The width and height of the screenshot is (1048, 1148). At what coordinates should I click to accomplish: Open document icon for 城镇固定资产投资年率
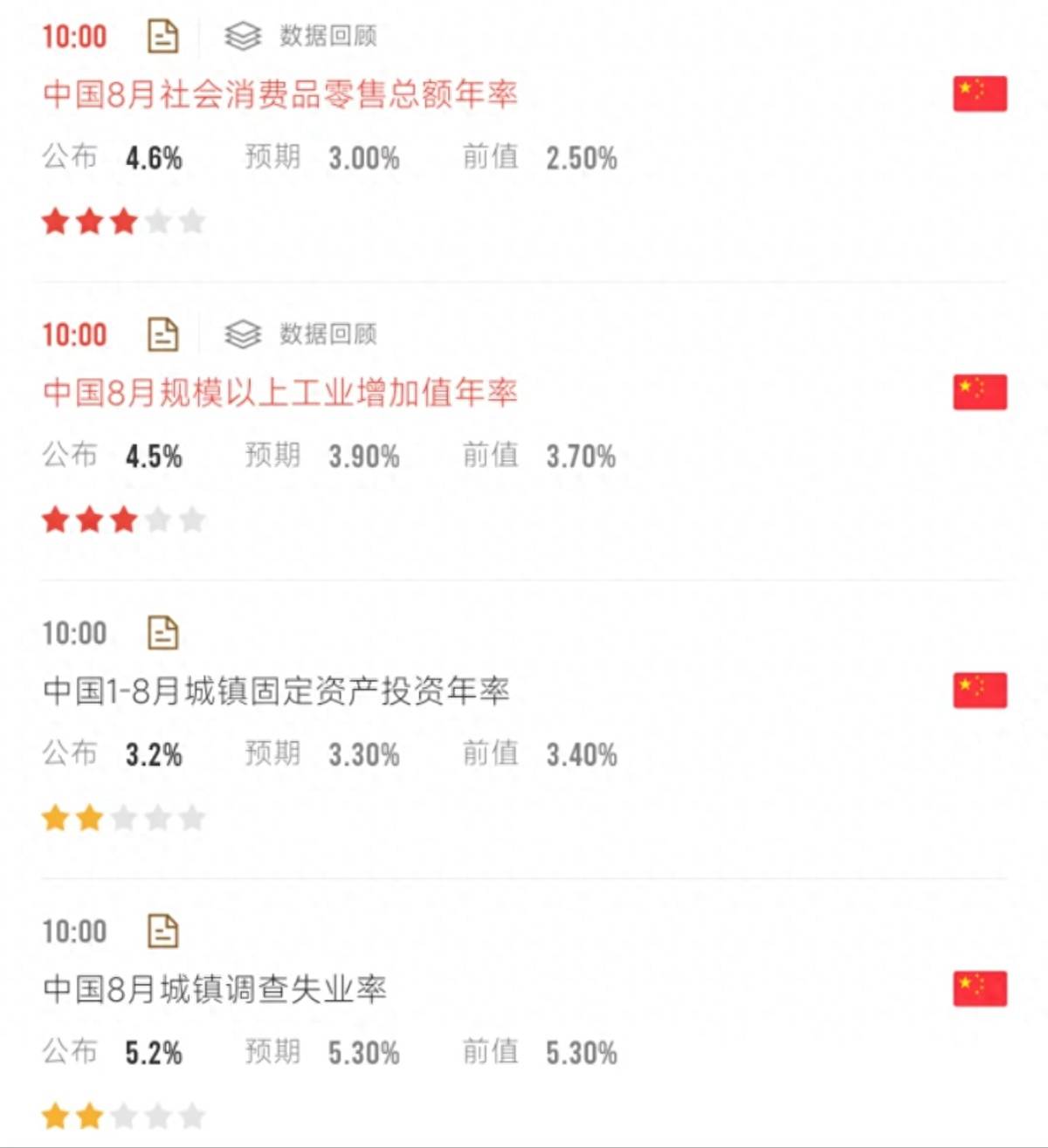point(162,633)
